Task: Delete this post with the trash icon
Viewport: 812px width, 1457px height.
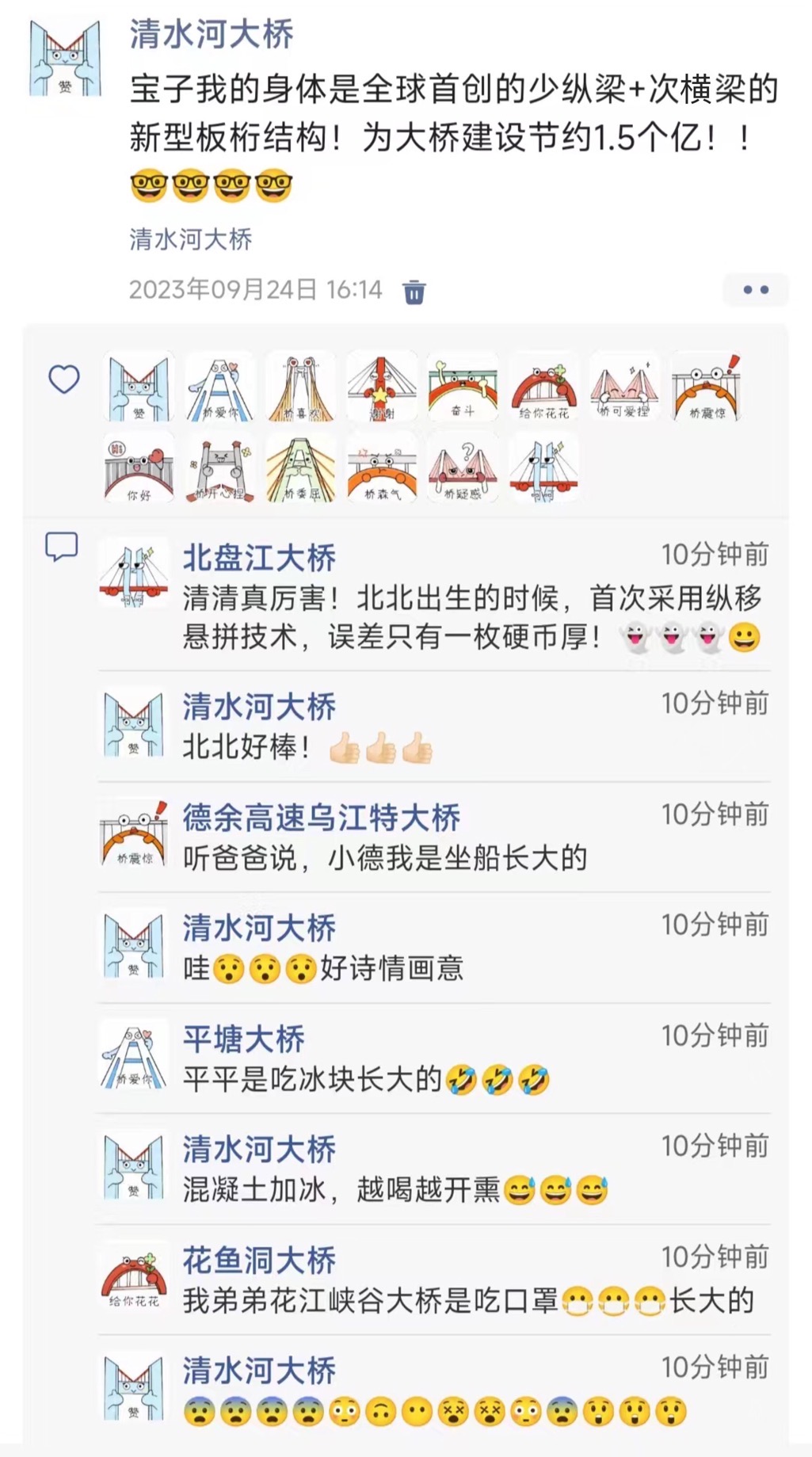Action: click(x=414, y=292)
